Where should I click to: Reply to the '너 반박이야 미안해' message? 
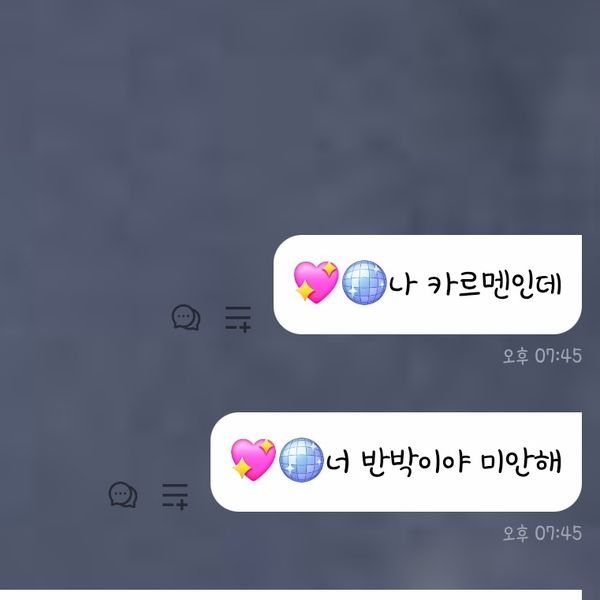[x=123, y=494]
